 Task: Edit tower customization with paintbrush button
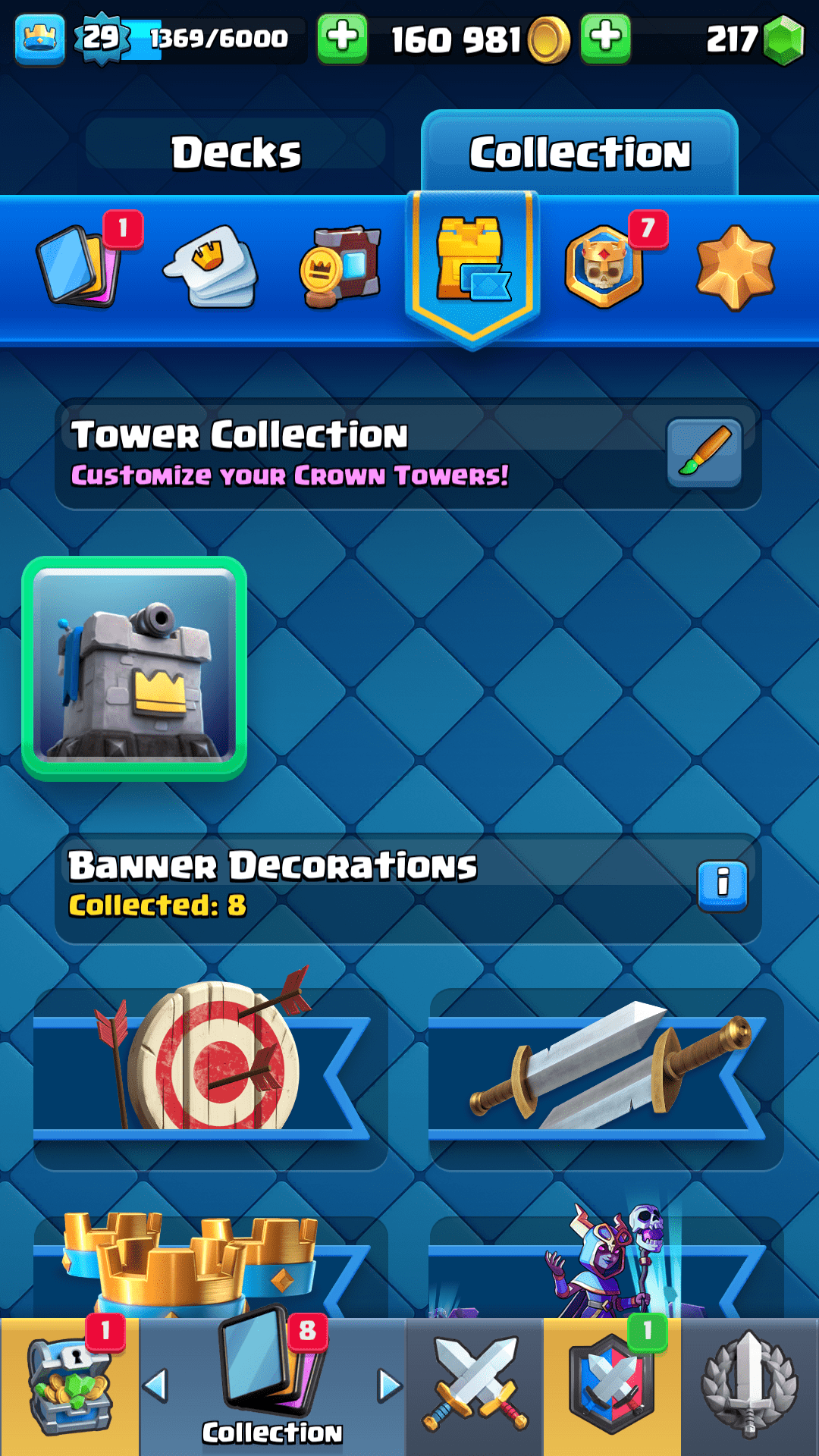pyautogui.click(x=704, y=453)
